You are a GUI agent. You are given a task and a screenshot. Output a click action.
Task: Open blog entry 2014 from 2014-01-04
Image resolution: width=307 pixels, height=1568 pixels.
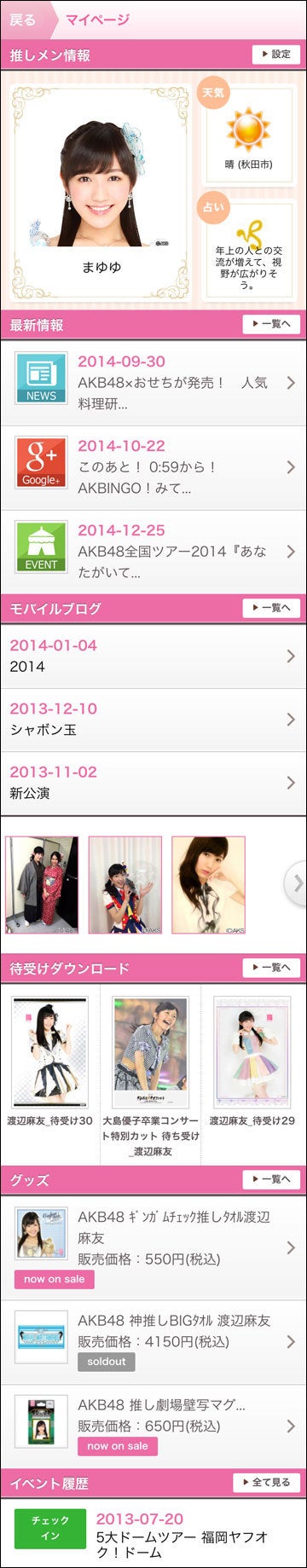pos(153,656)
